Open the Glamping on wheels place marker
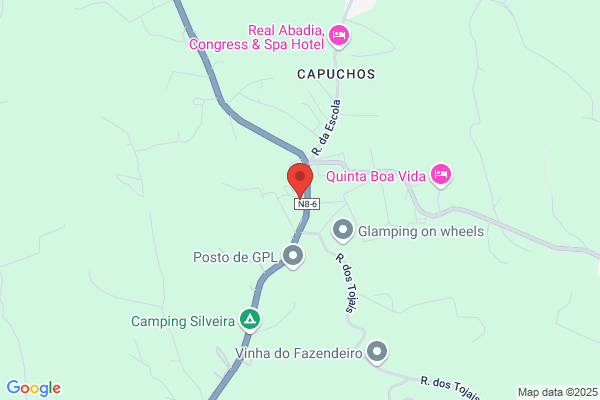Image resolution: width=600 pixels, height=400 pixels. point(343,231)
